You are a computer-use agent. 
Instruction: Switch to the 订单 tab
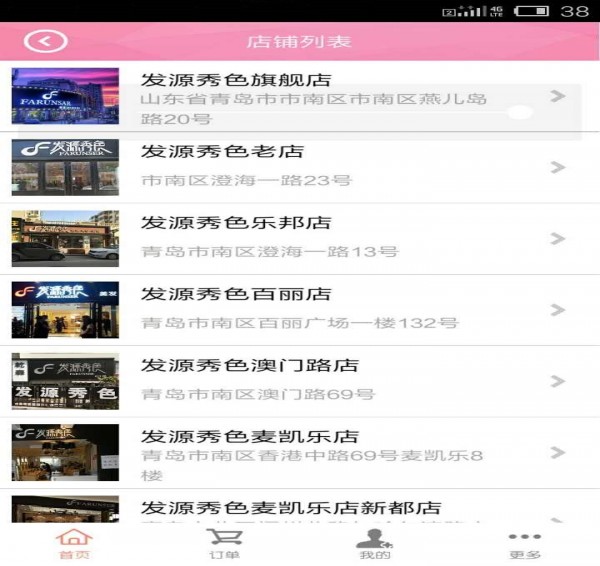224,543
